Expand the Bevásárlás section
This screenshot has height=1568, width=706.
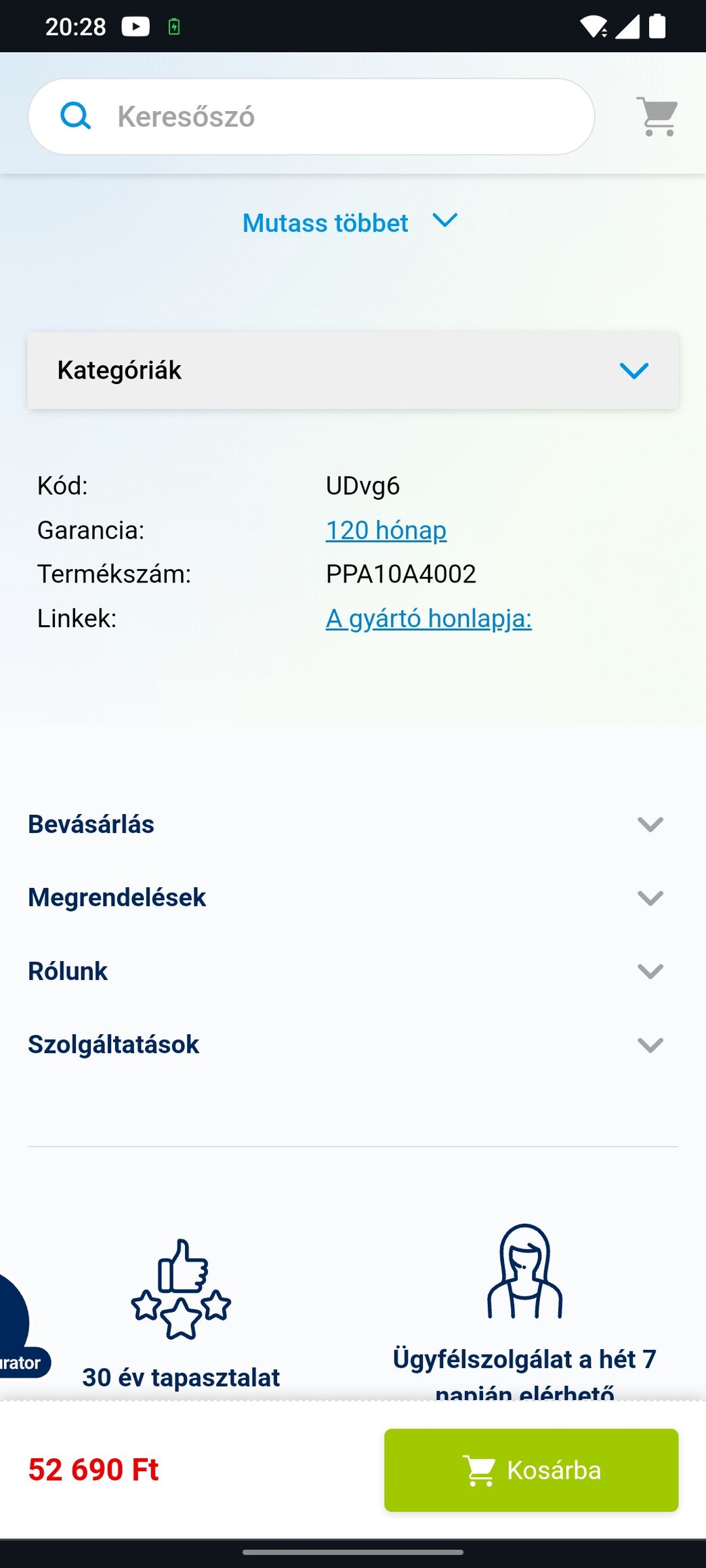tap(346, 824)
